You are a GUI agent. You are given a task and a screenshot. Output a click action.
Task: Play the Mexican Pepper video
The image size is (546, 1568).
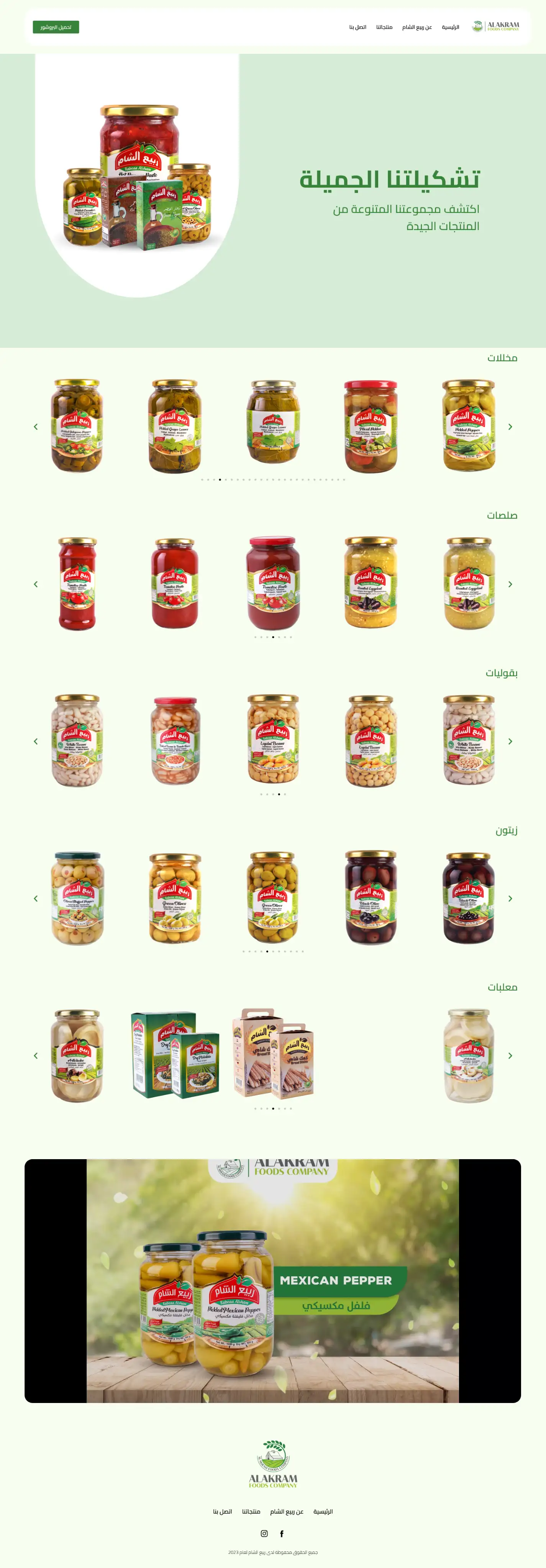[x=272, y=1281]
